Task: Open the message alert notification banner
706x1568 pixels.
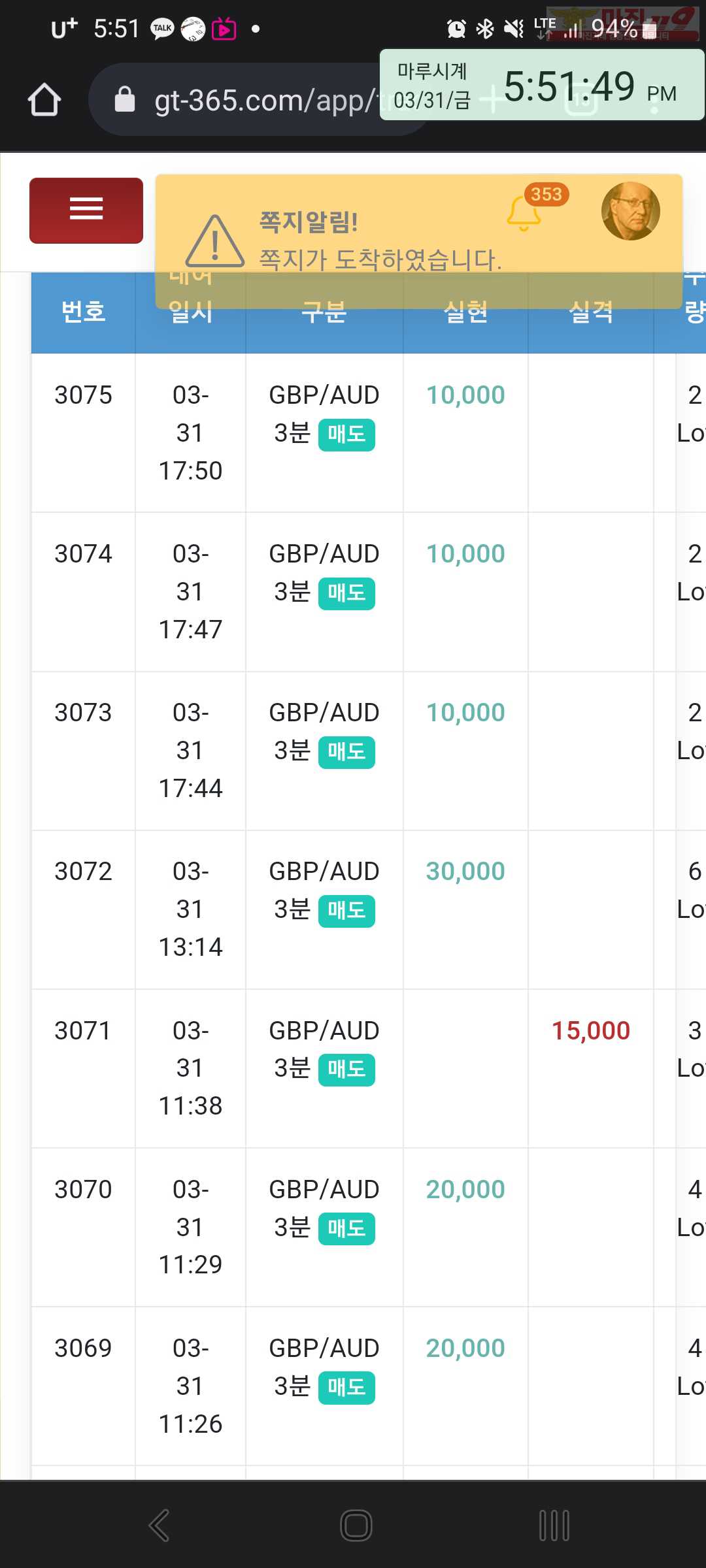Action: pos(418,241)
